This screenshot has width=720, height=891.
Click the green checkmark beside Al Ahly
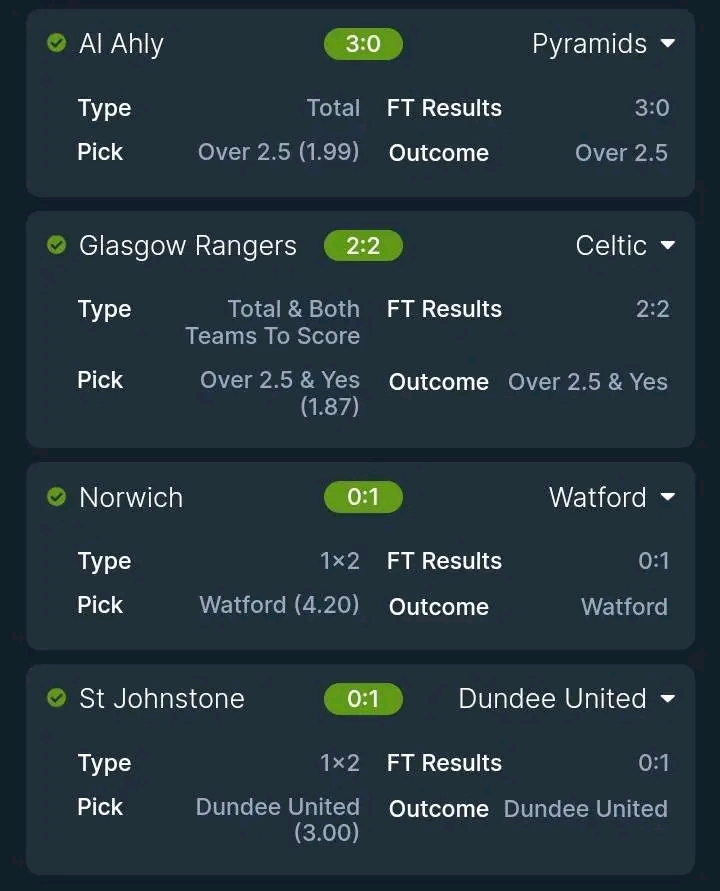pyautogui.click(x=57, y=44)
